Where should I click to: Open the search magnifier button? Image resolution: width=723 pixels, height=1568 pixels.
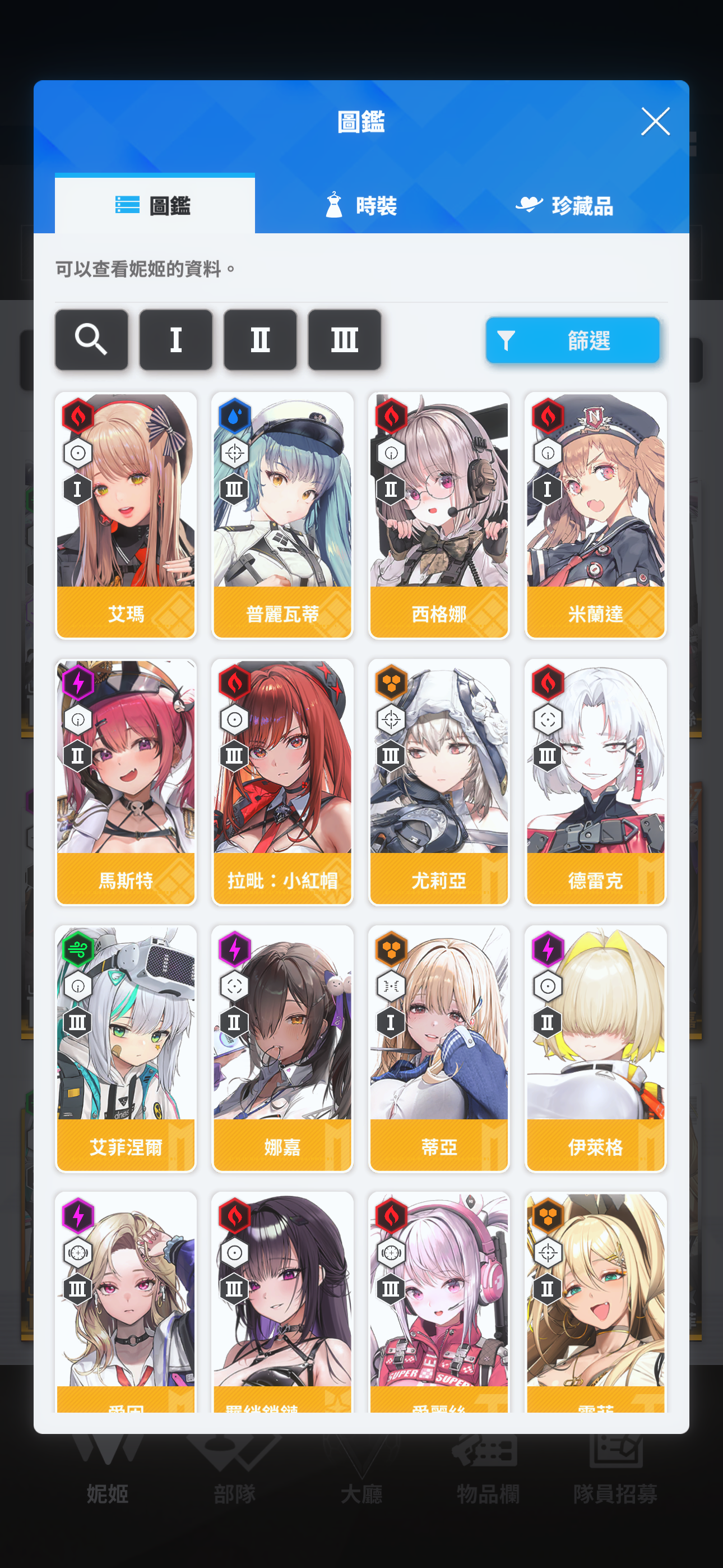point(91,340)
